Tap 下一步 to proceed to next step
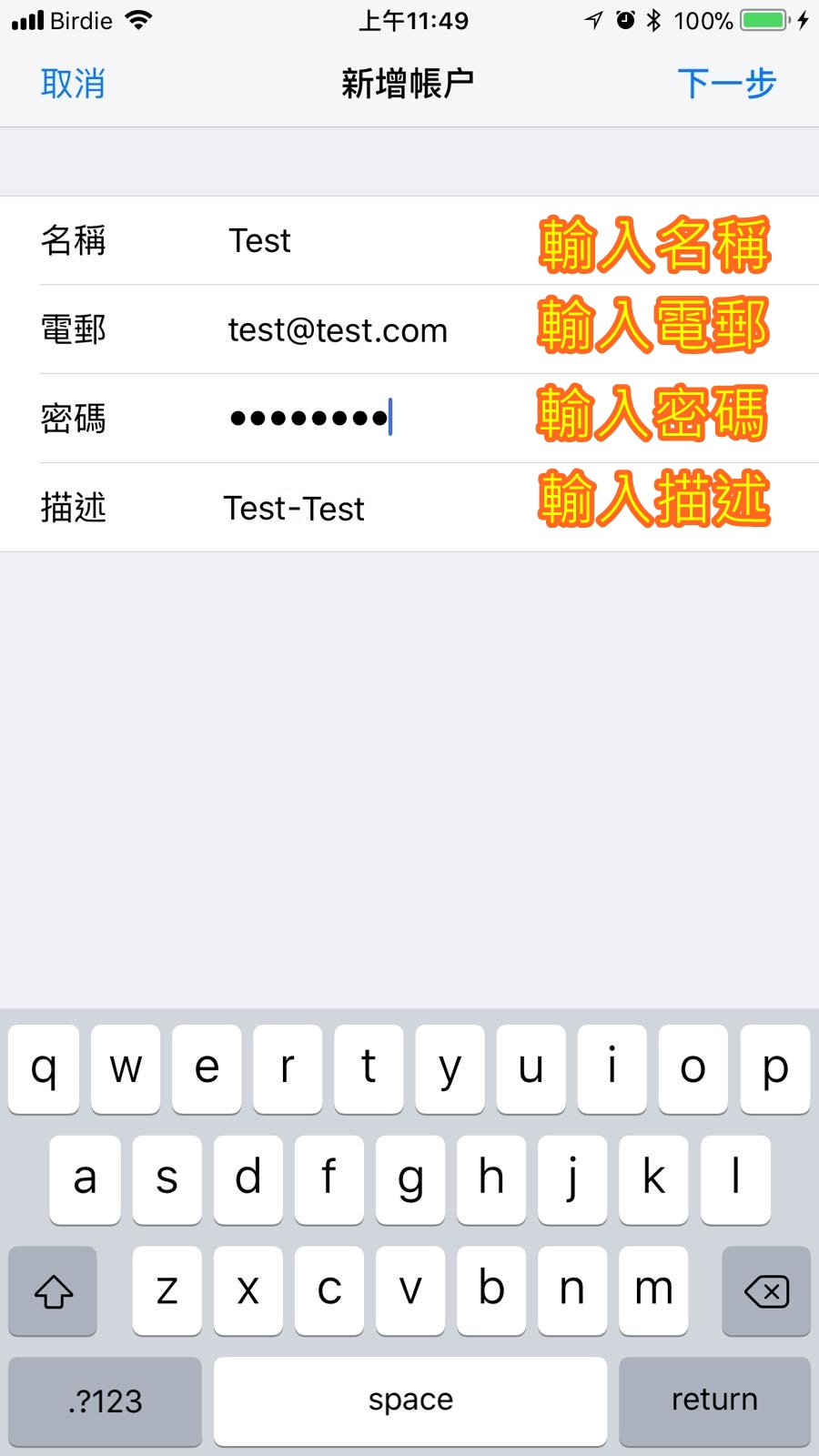The width and height of the screenshot is (819, 1456). pos(726,84)
